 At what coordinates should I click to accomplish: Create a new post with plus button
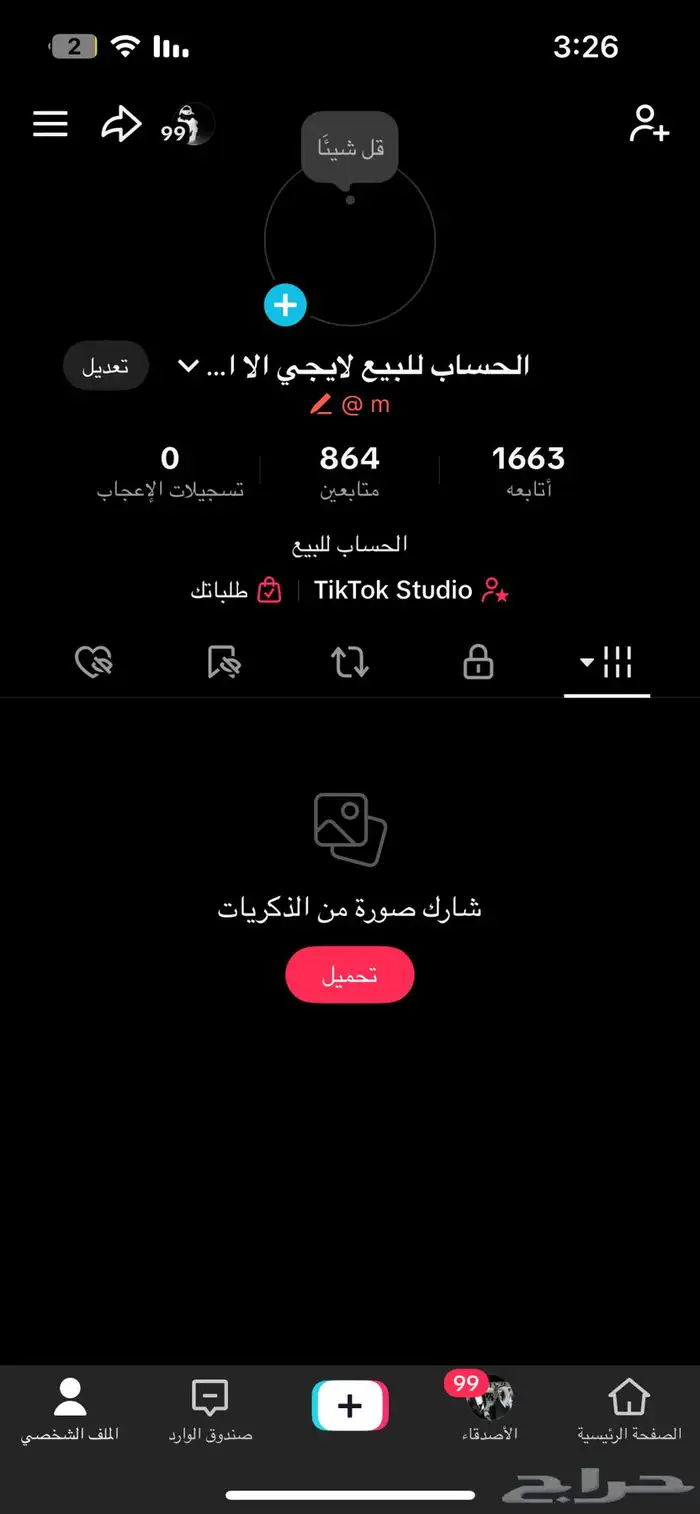pos(350,1406)
